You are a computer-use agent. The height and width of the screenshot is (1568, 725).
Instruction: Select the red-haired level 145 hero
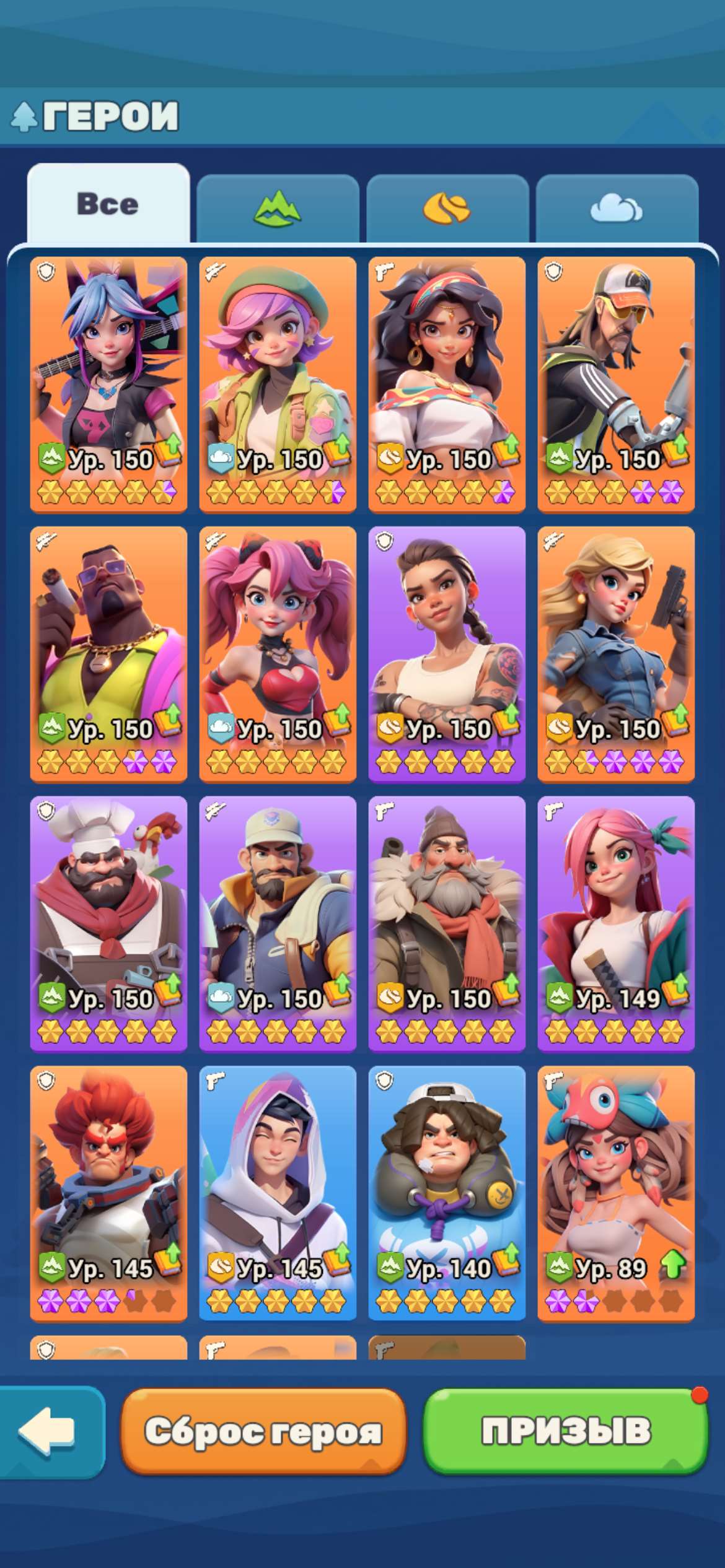(108, 1180)
